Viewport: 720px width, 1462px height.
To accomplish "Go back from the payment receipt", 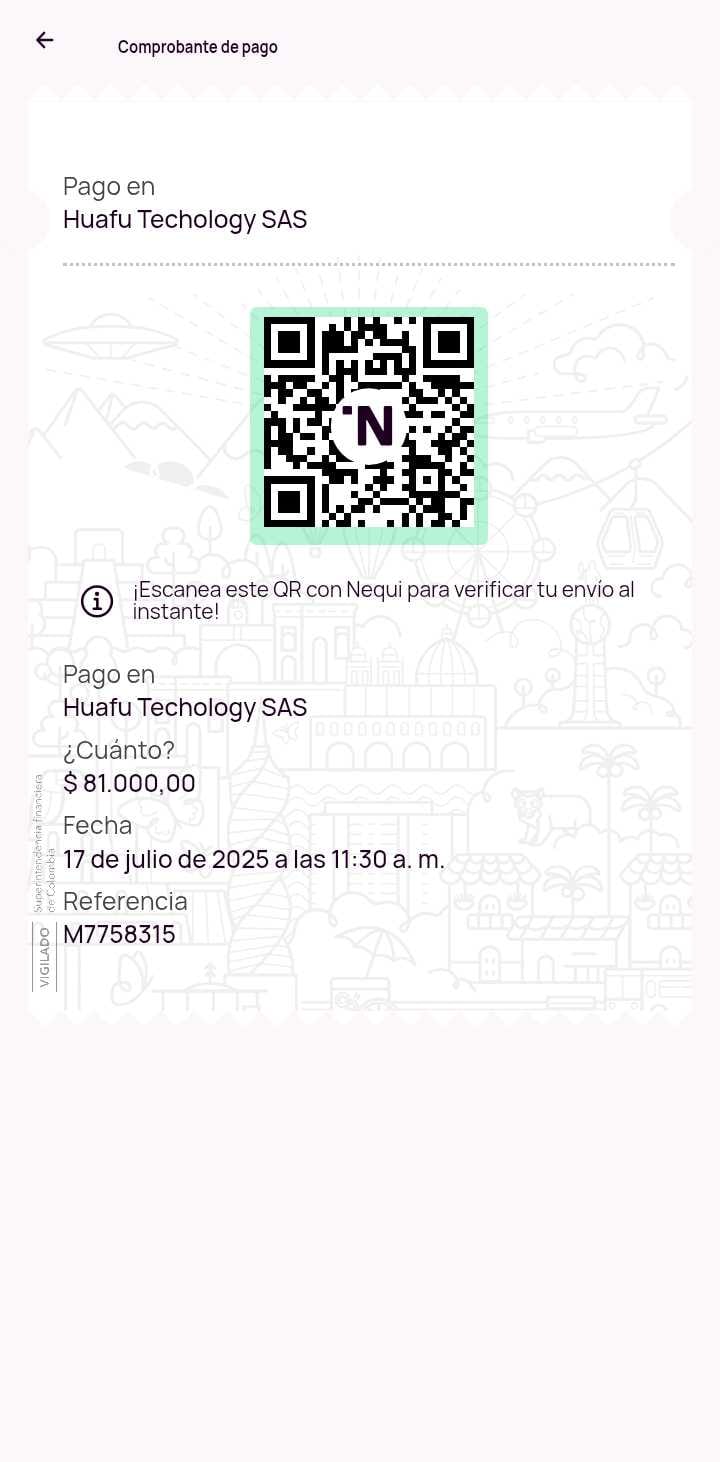I will click(44, 40).
